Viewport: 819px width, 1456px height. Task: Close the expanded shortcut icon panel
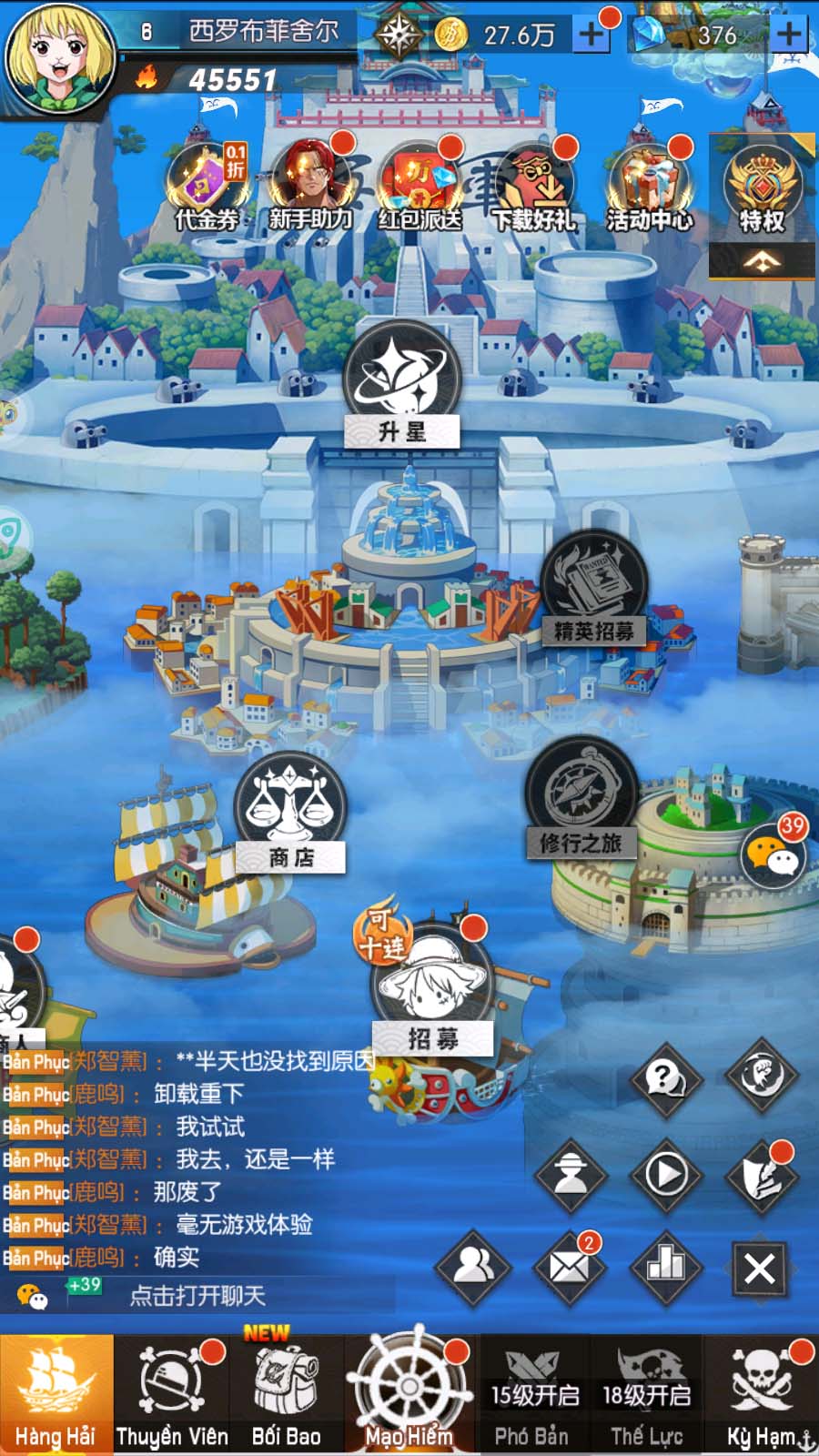(759, 1268)
